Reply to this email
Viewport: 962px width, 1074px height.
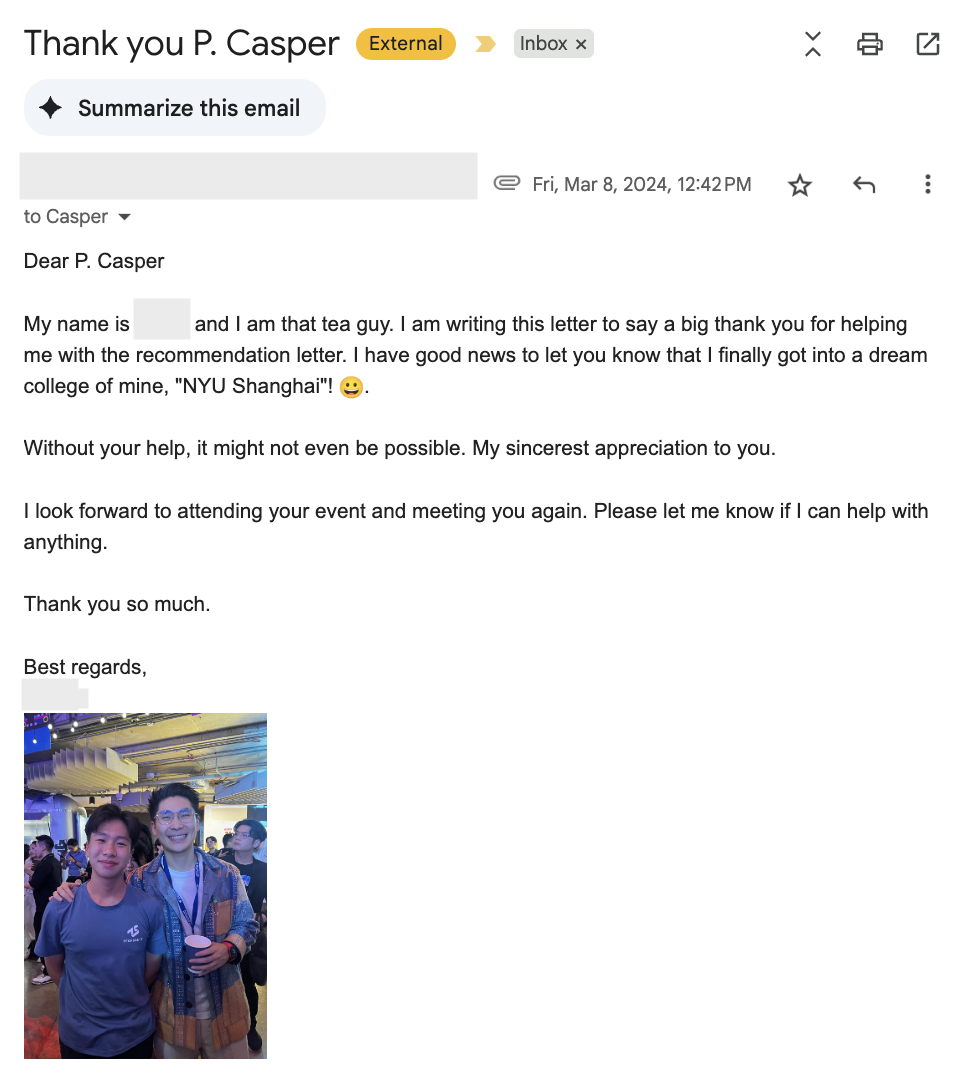coord(864,185)
